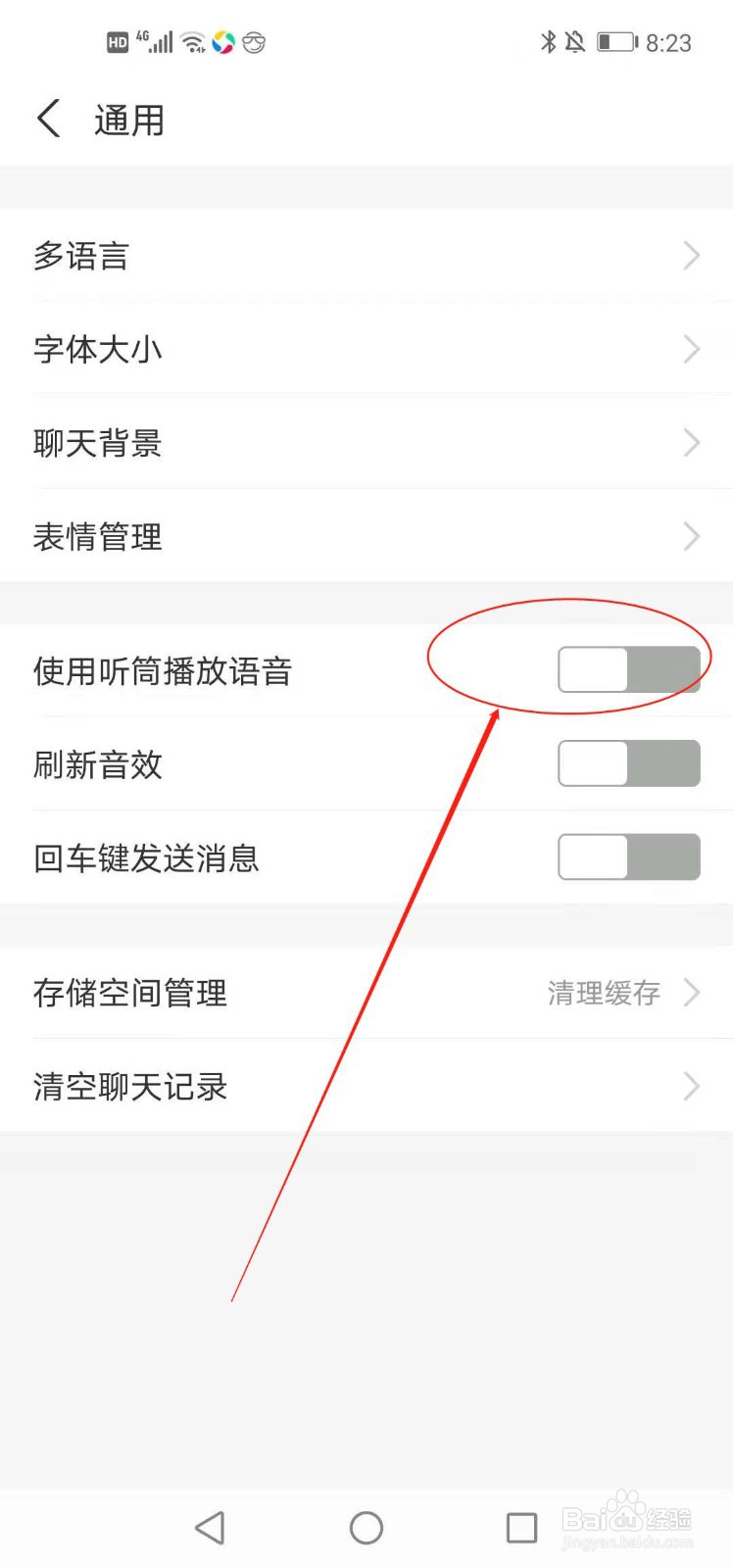Viewport: 733px width, 1568px height.
Task: Tap the colorful app notification icon in status bar
Action: 223,41
